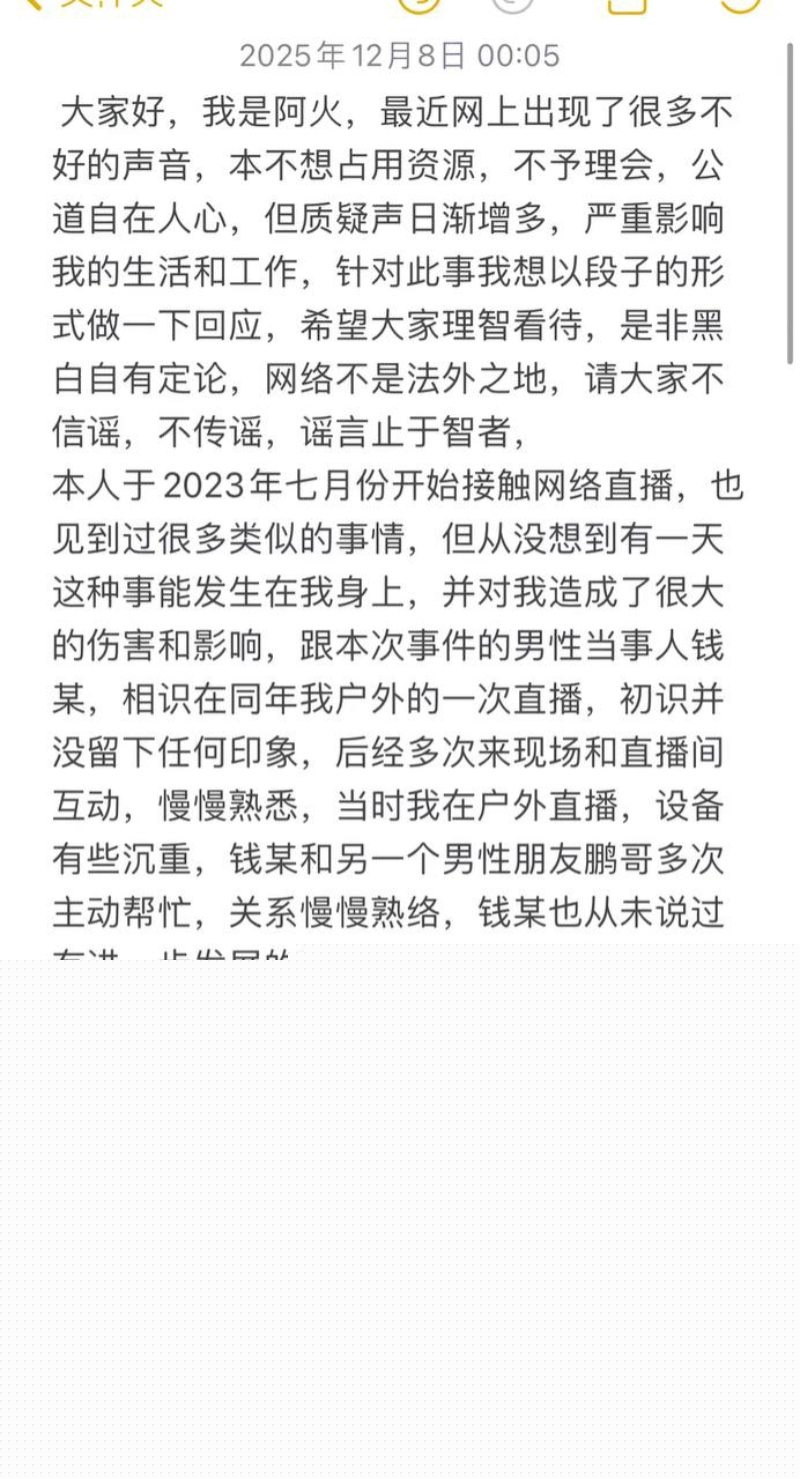
Task: Tap the back chevron in the top-left header
Action: [32, 8]
